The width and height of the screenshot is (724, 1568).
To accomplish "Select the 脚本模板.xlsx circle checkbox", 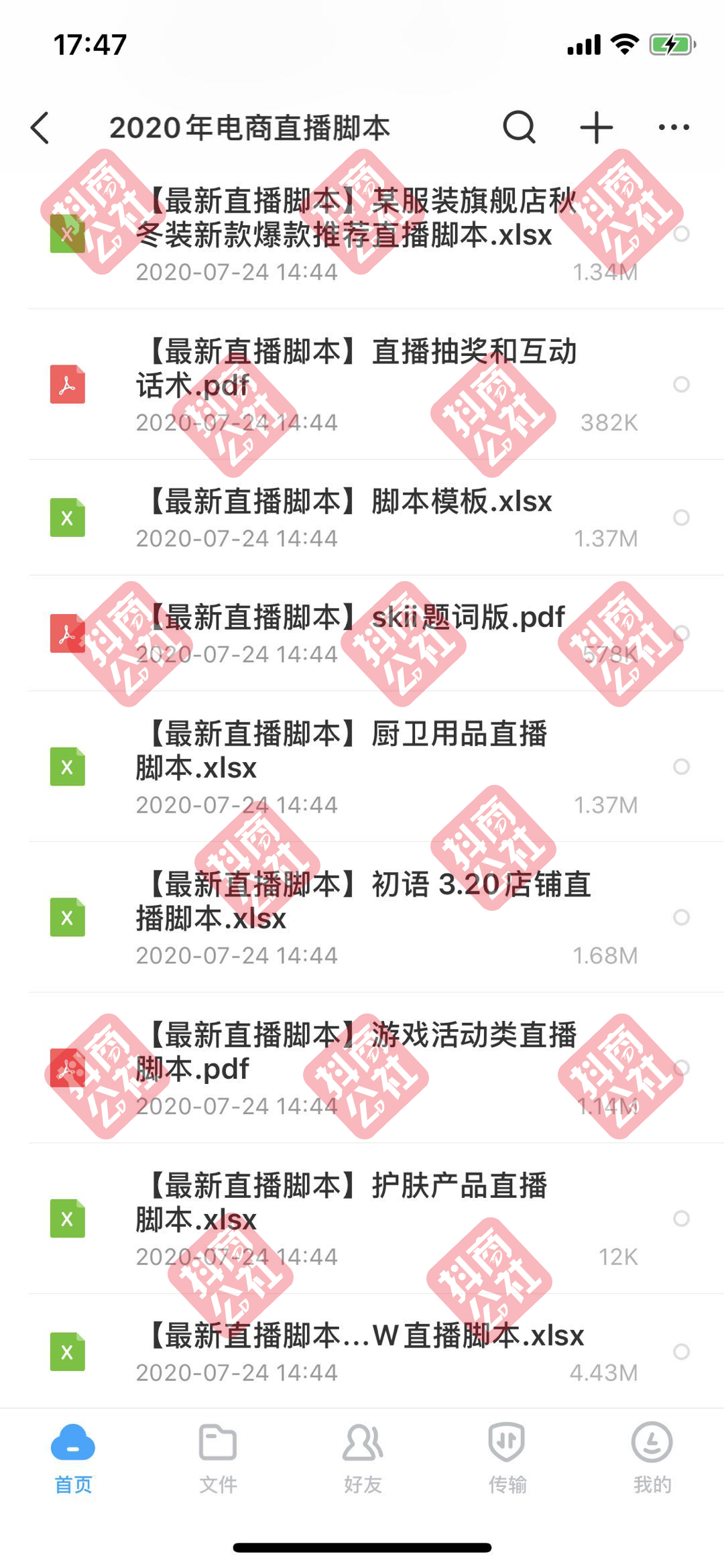I will point(681,518).
